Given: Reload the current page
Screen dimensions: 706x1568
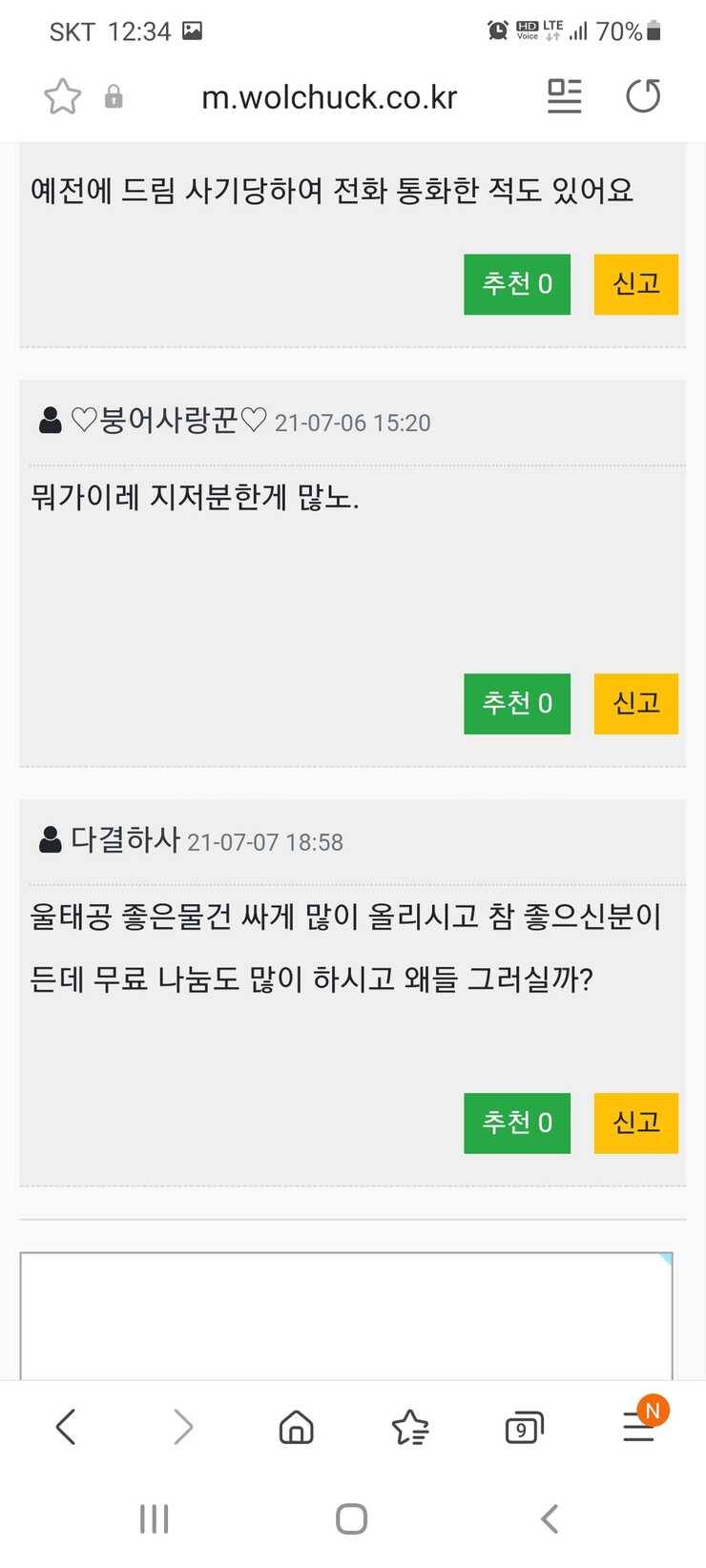Looking at the screenshot, I should [x=643, y=96].
